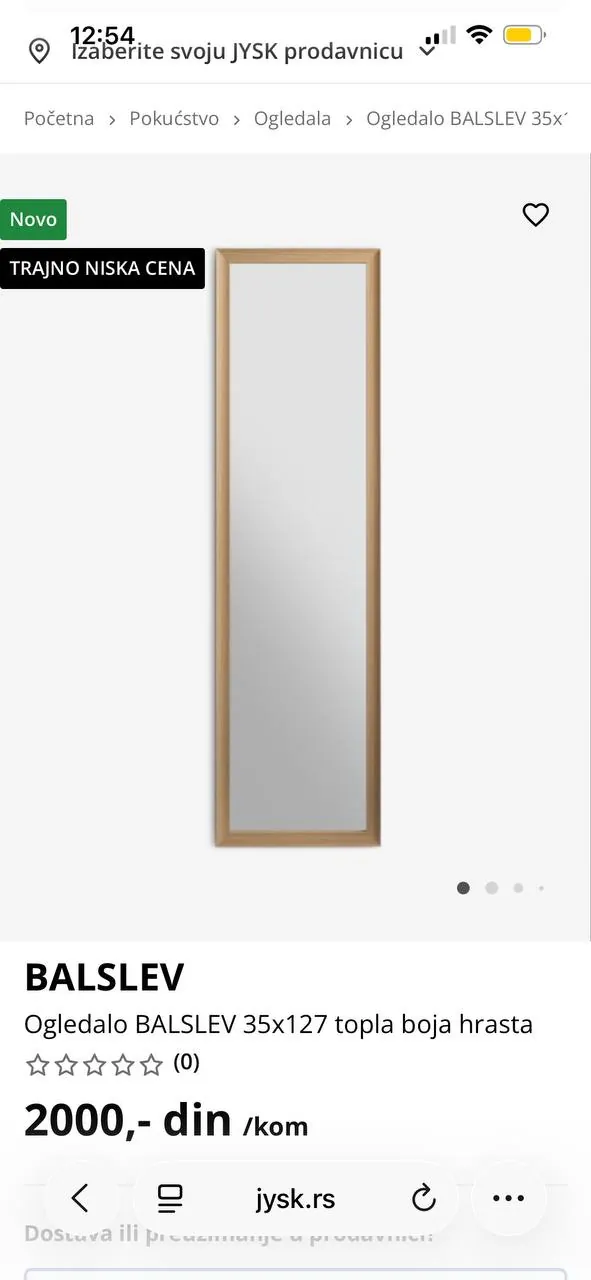Tap the image carousel page dots
The image size is (591, 1280).
coord(501,887)
